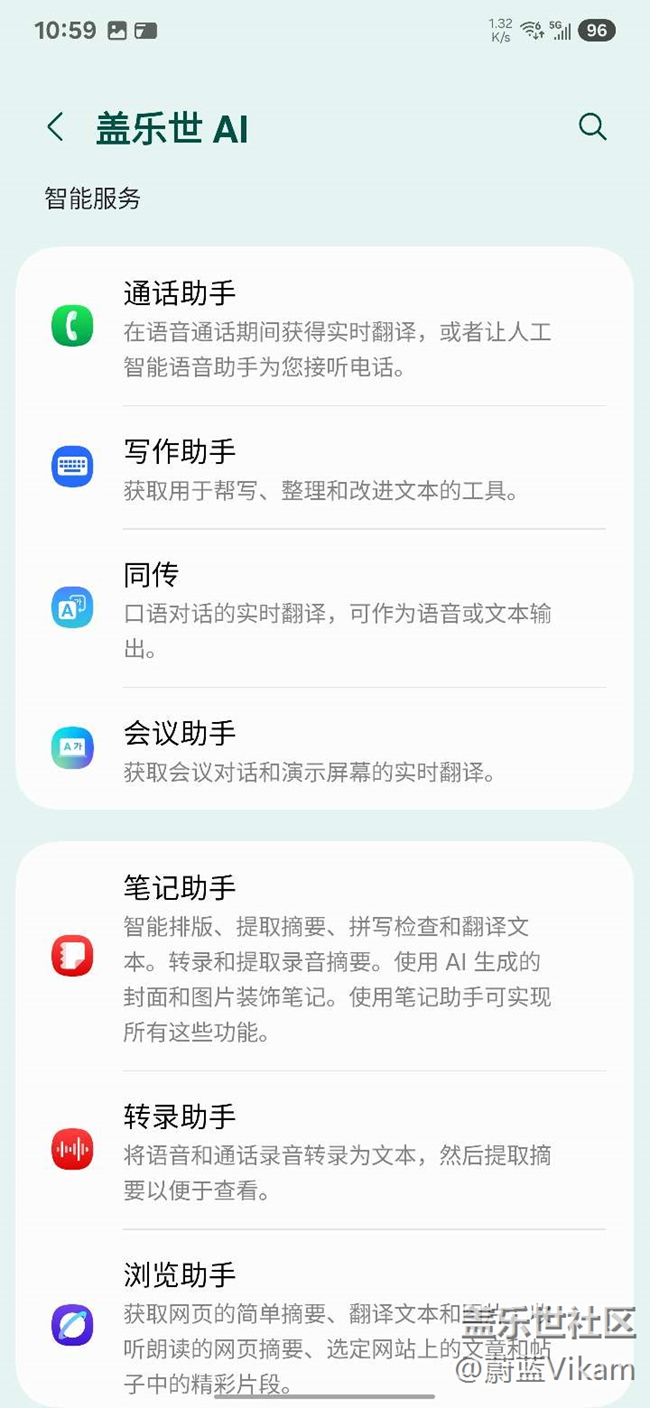This screenshot has height=1408, width=650.
Task: Choose the 转录助手 option
Action: [x=324, y=1150]
